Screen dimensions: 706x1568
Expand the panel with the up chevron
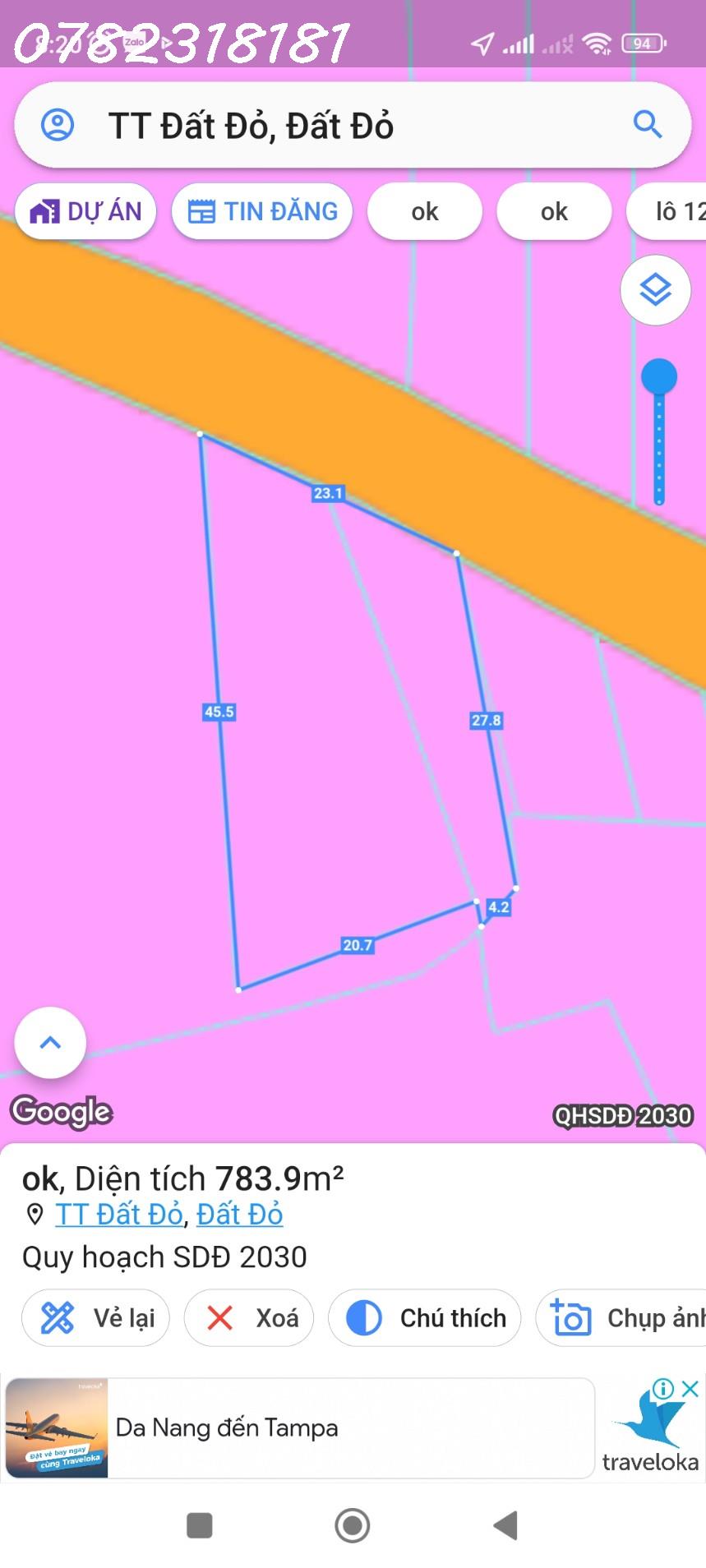click(x=50, y=1042)
